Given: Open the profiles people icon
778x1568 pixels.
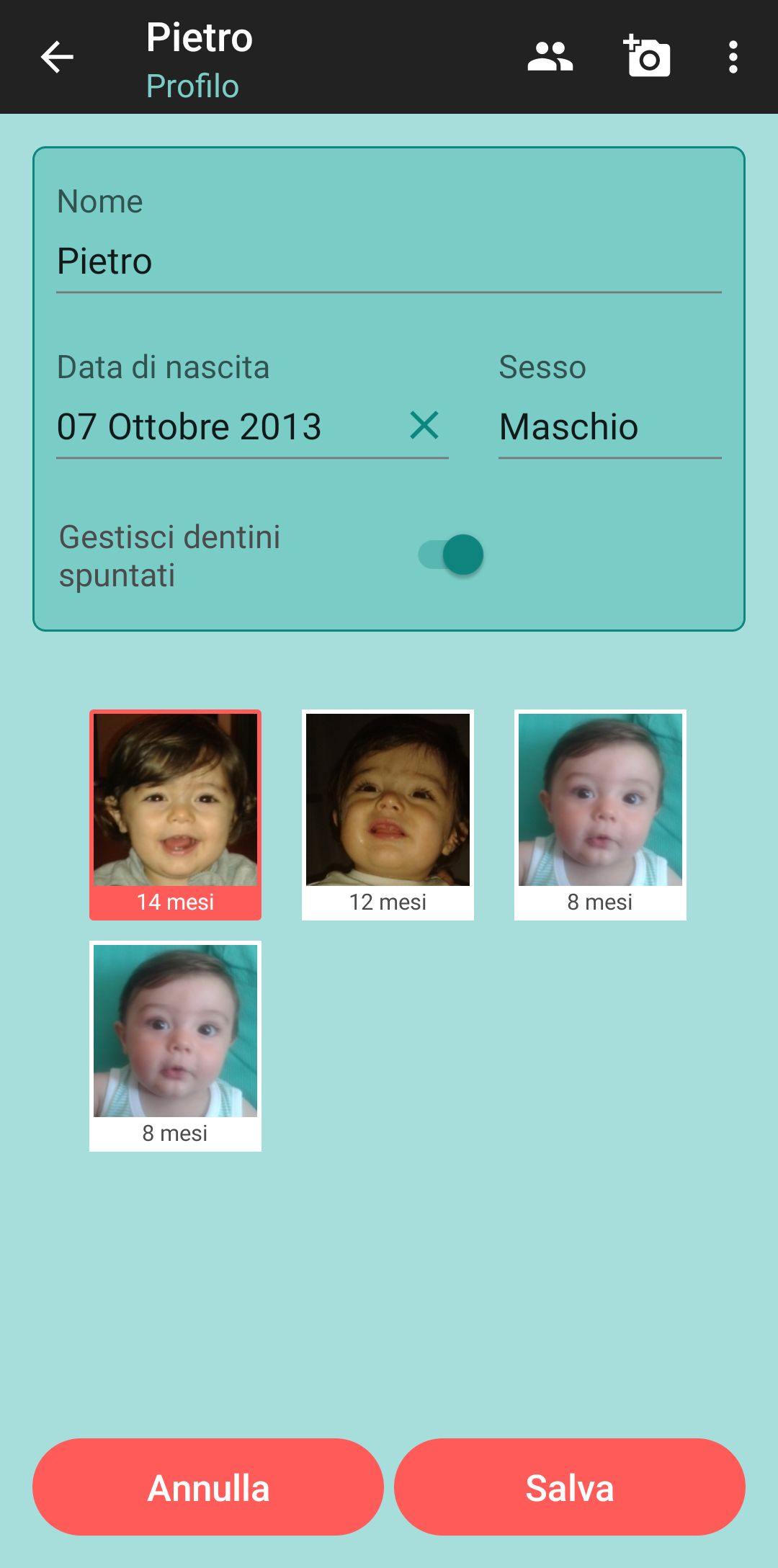Looking at the screenshot, I should click(x=550, y=57).
